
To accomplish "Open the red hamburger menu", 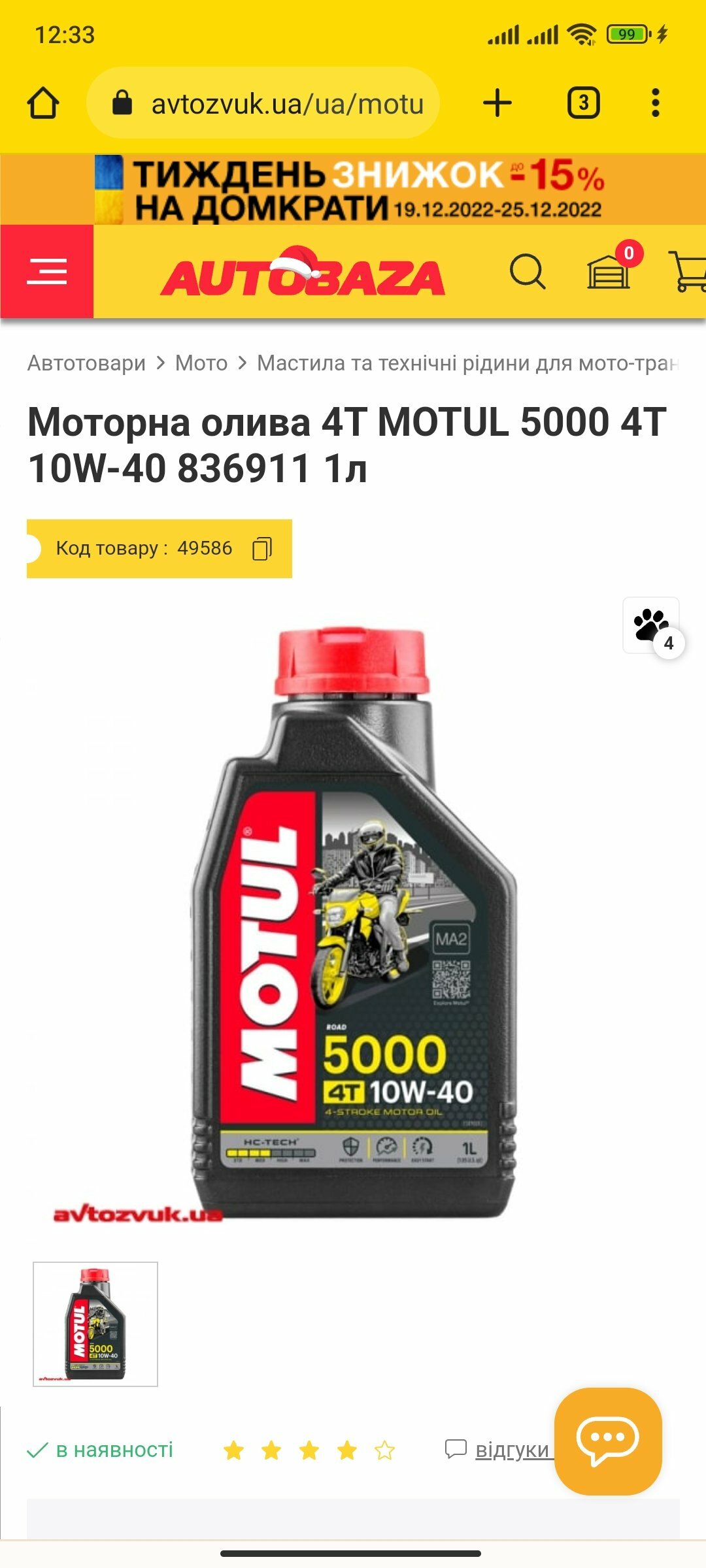I will coord(46,271).
